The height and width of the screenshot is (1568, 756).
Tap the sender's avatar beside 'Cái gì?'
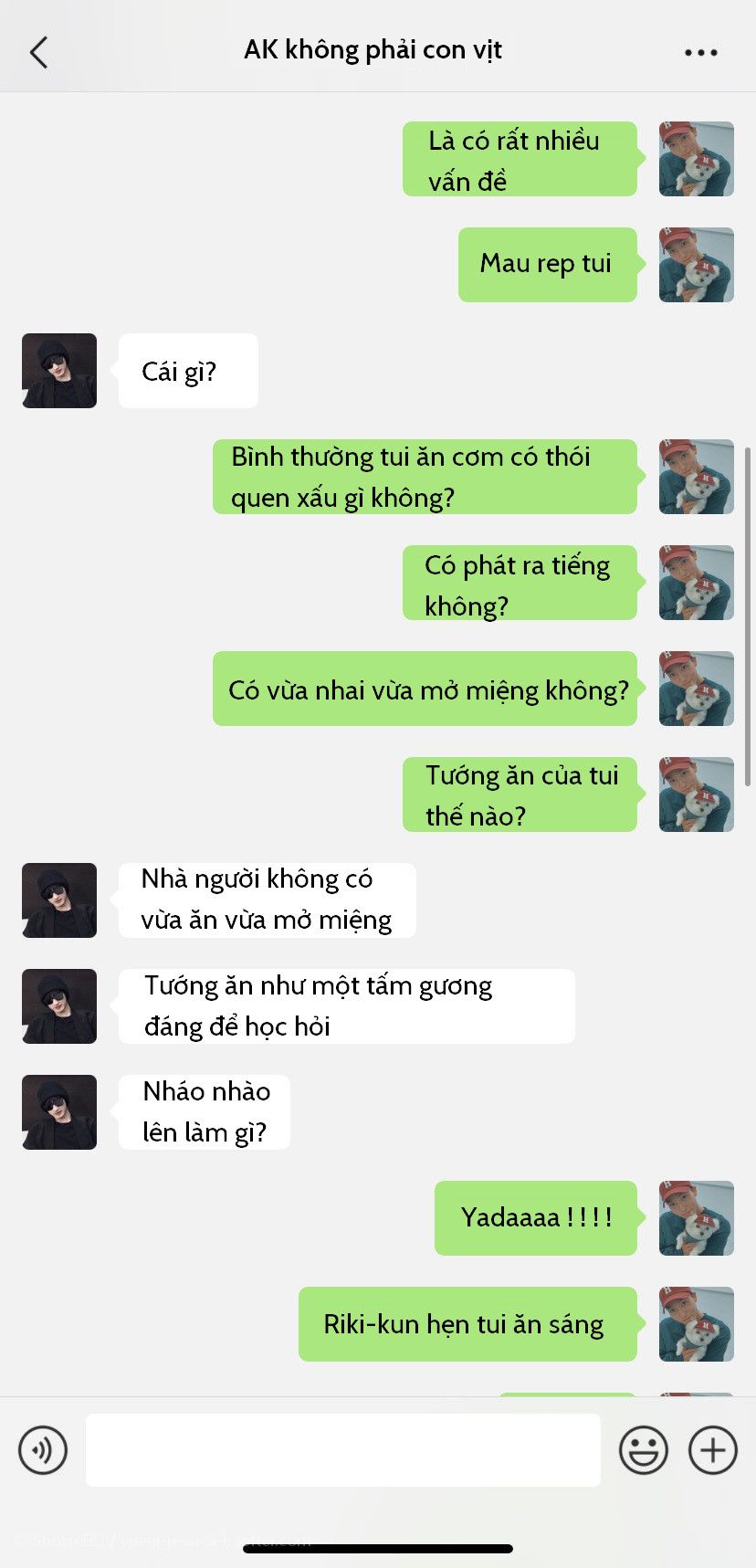point(59,371)
